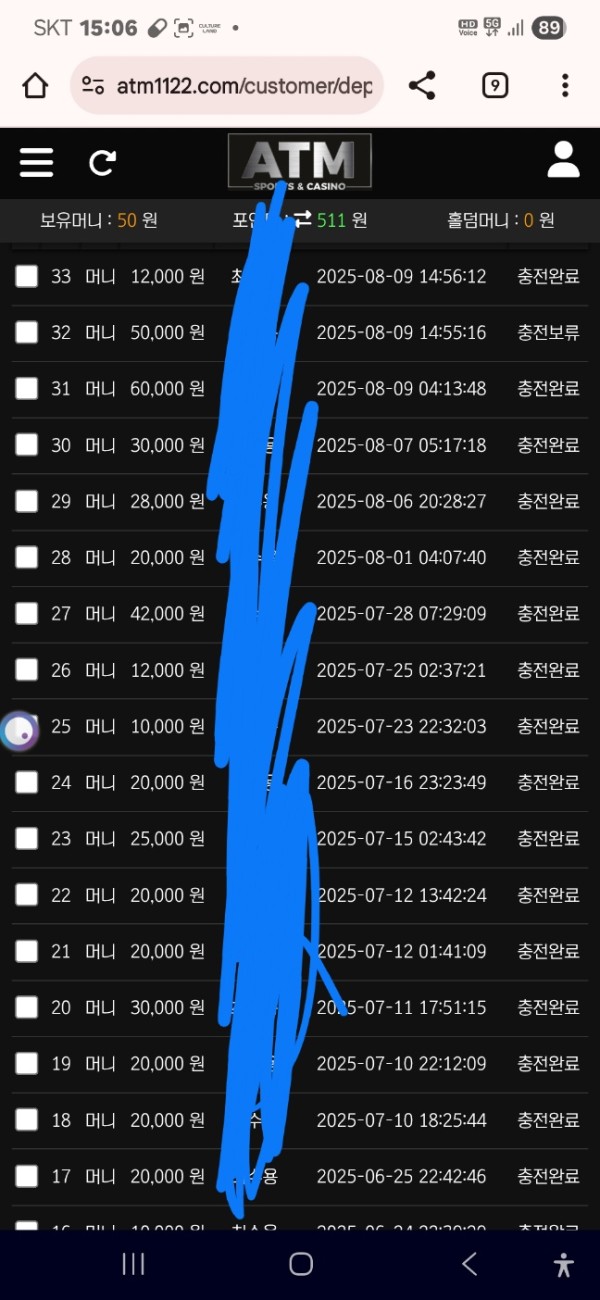This screenshot has width=600, height=1300.
Task: Open the user profile icon
Action: [563, 159]
